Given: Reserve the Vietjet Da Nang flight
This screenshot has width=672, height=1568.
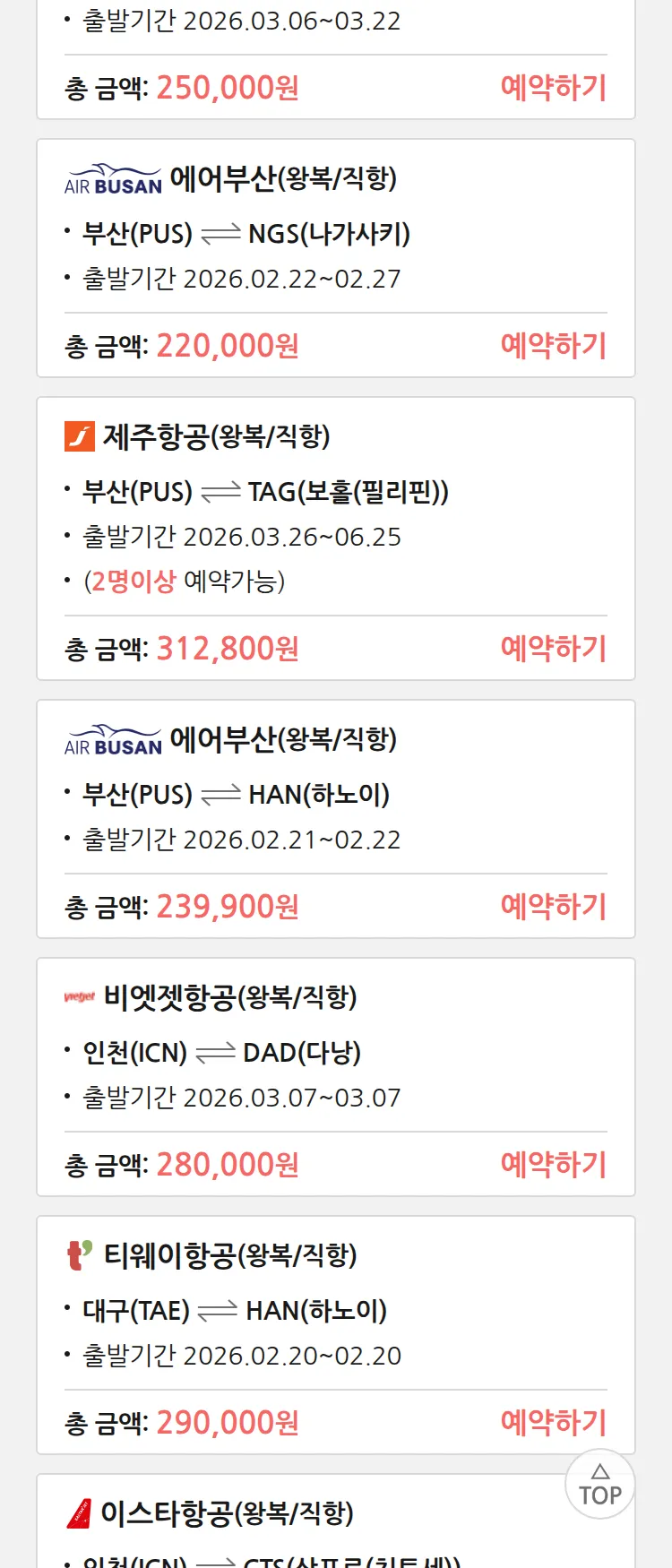Looking at the screenshot, I should click(553, 1165).
